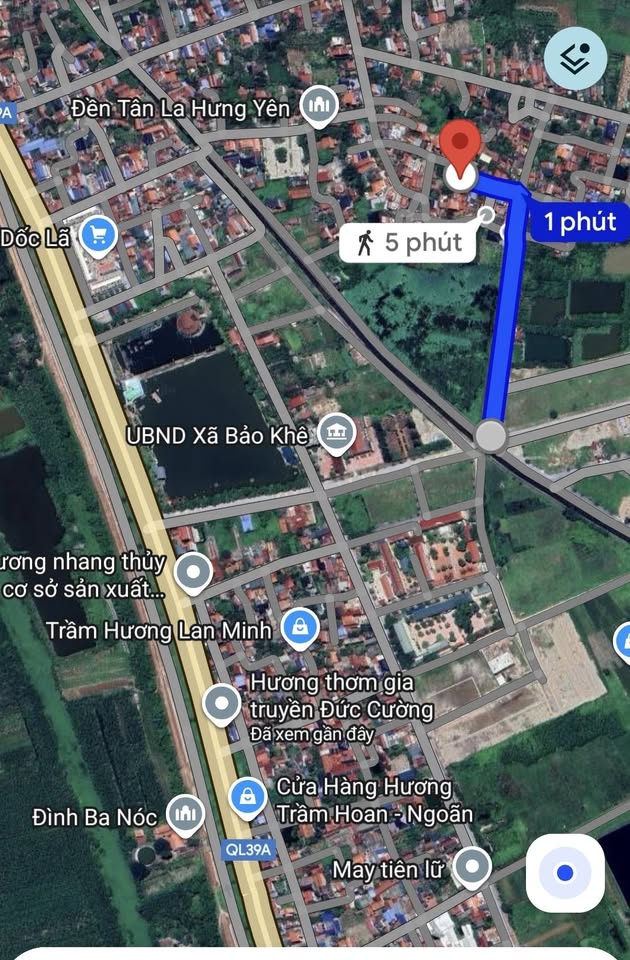The image size is (630, 960).
Task: Open Trầm Hương Lan Minh shop marker
Action: click(299, 629)
